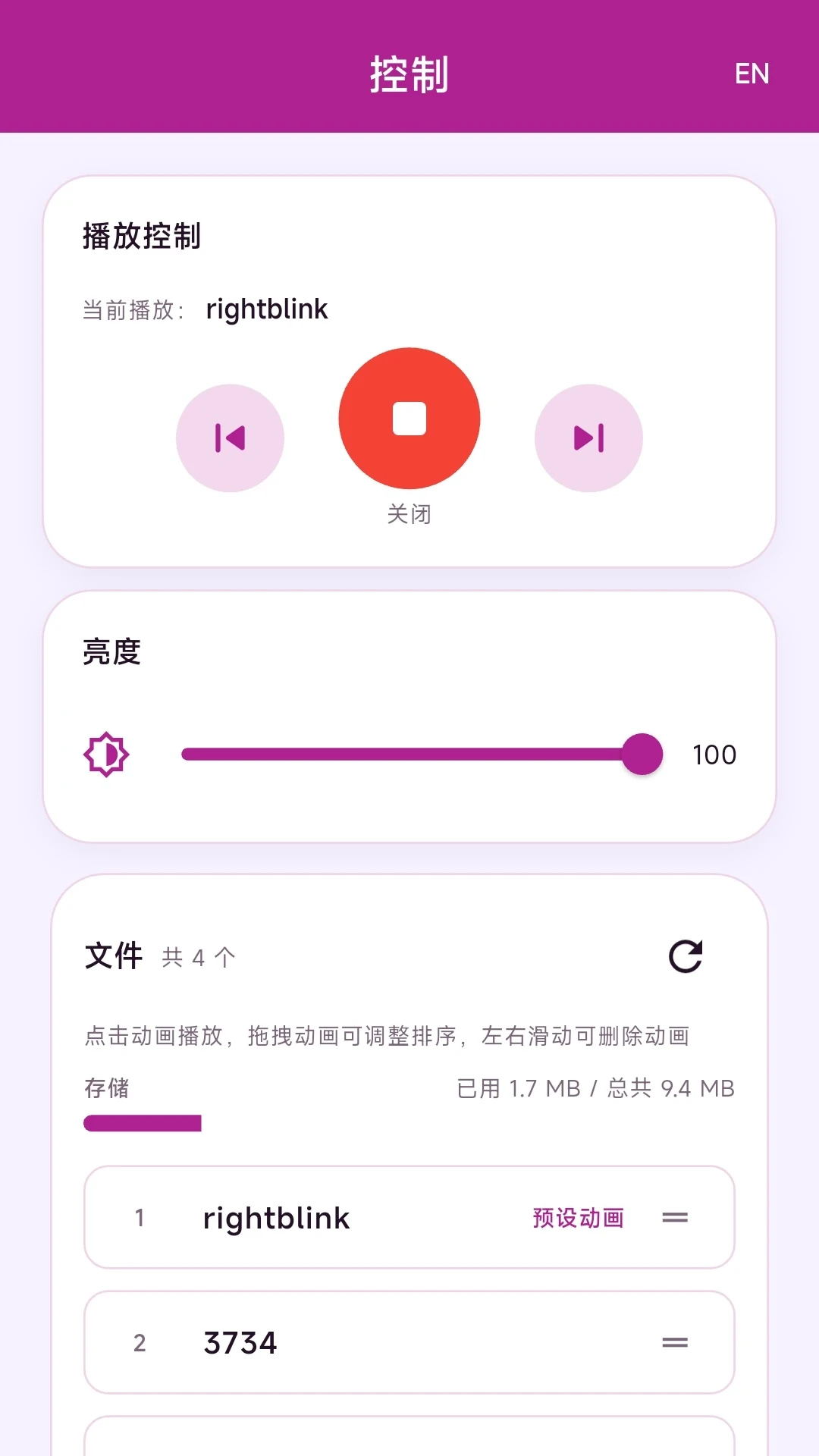This screenshot has width=819, height=1456.
Task: Tap the red stop button
Action: click(409, 419)
